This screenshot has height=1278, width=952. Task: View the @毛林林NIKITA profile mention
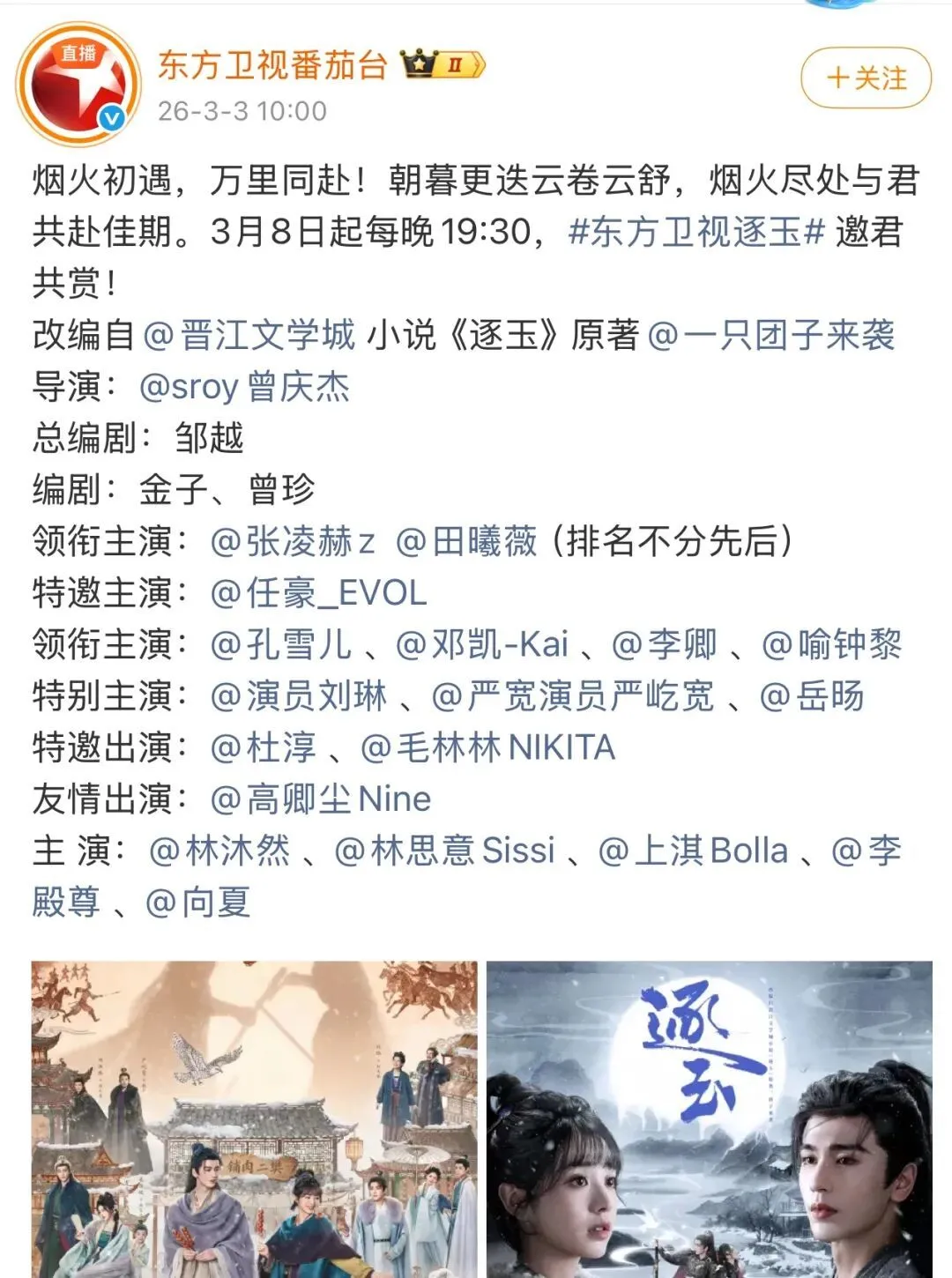tap(487, 747)
